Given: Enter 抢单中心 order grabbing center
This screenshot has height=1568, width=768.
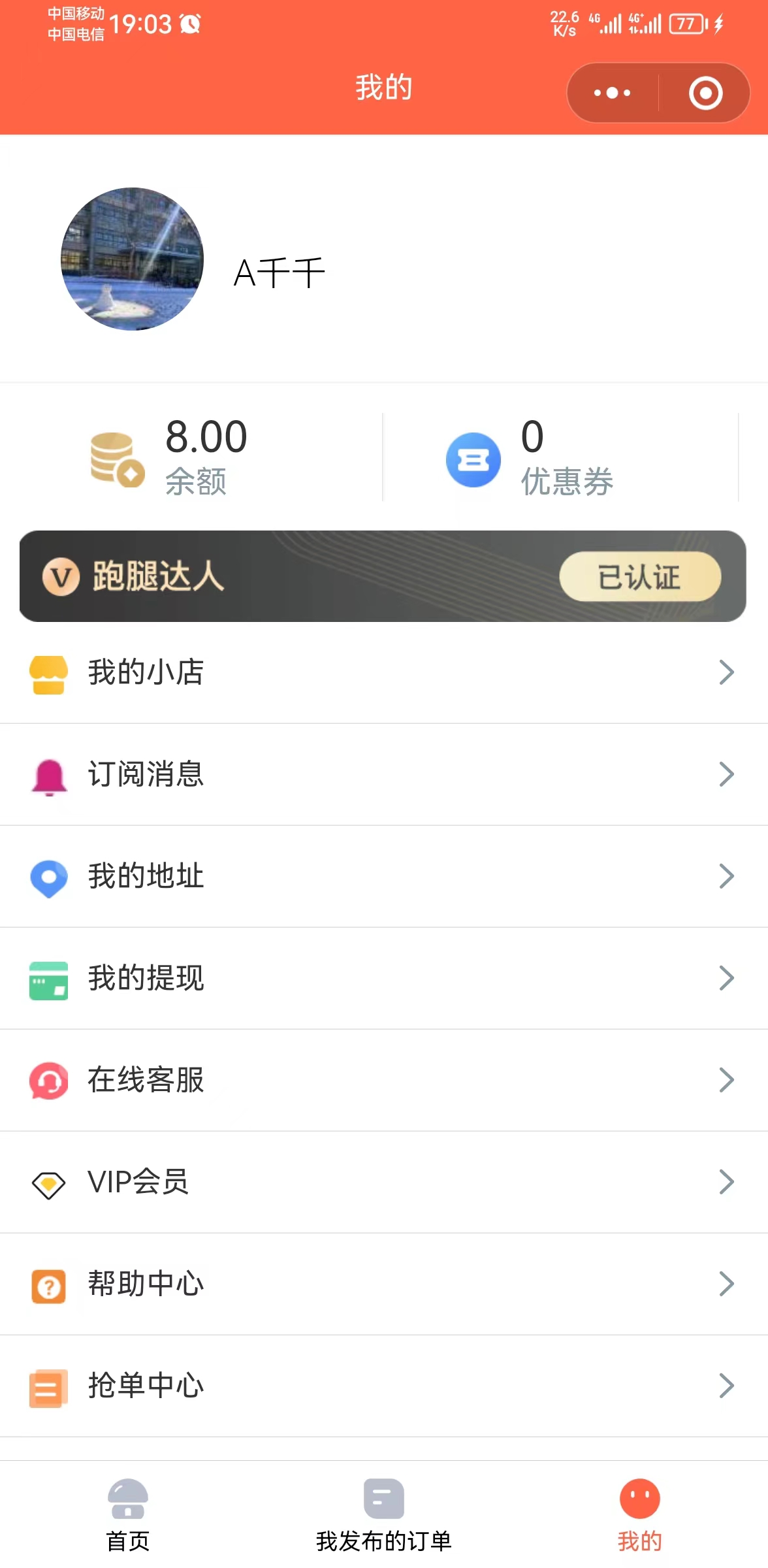Looking at the screenshot, I should (384, 1386).
